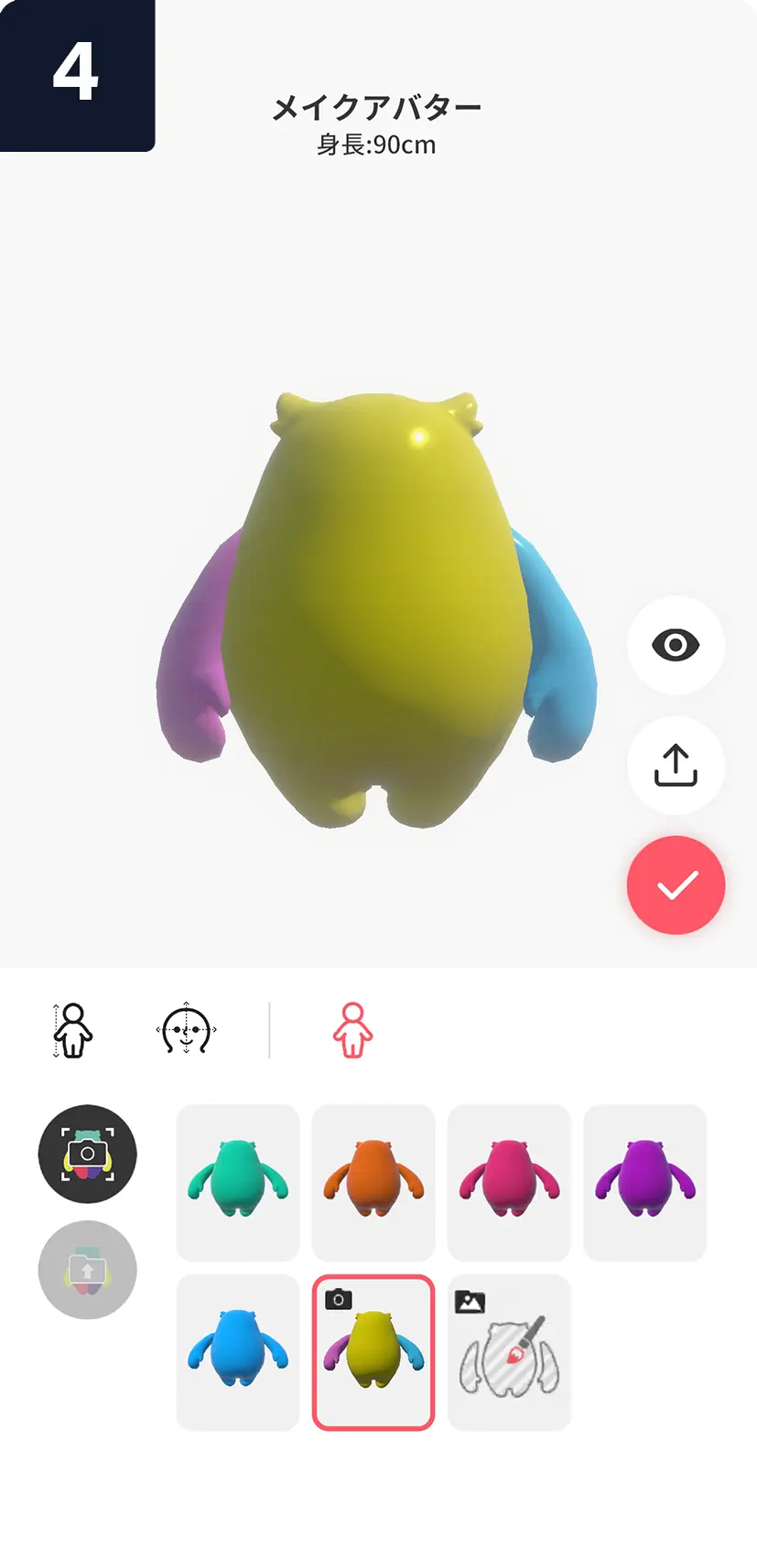The width and height of the screenshot is (757, 1568).
Task: Tap the dark camera capture button
Action: [88, 1154]
